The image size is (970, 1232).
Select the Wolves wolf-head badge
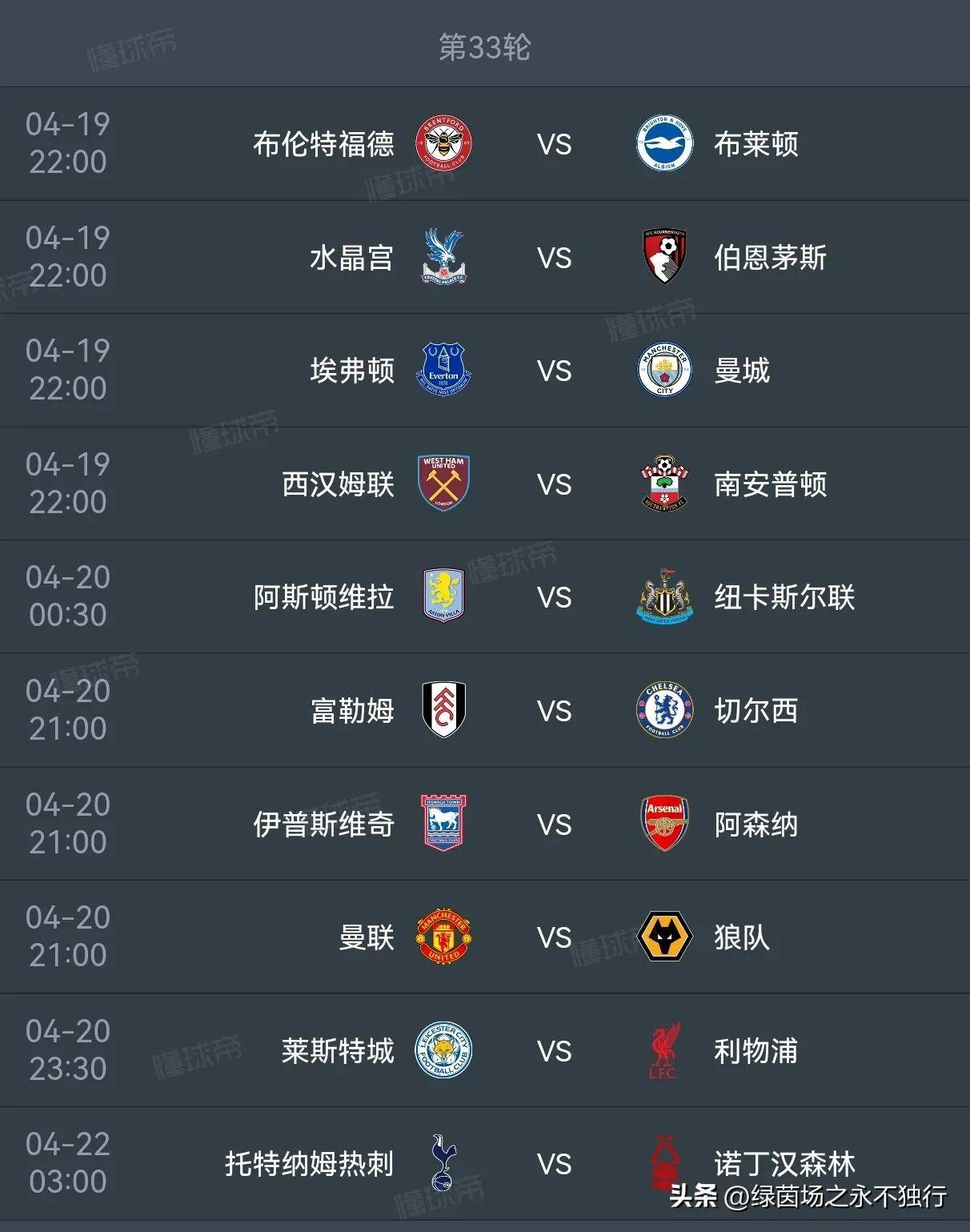(663, 937)
